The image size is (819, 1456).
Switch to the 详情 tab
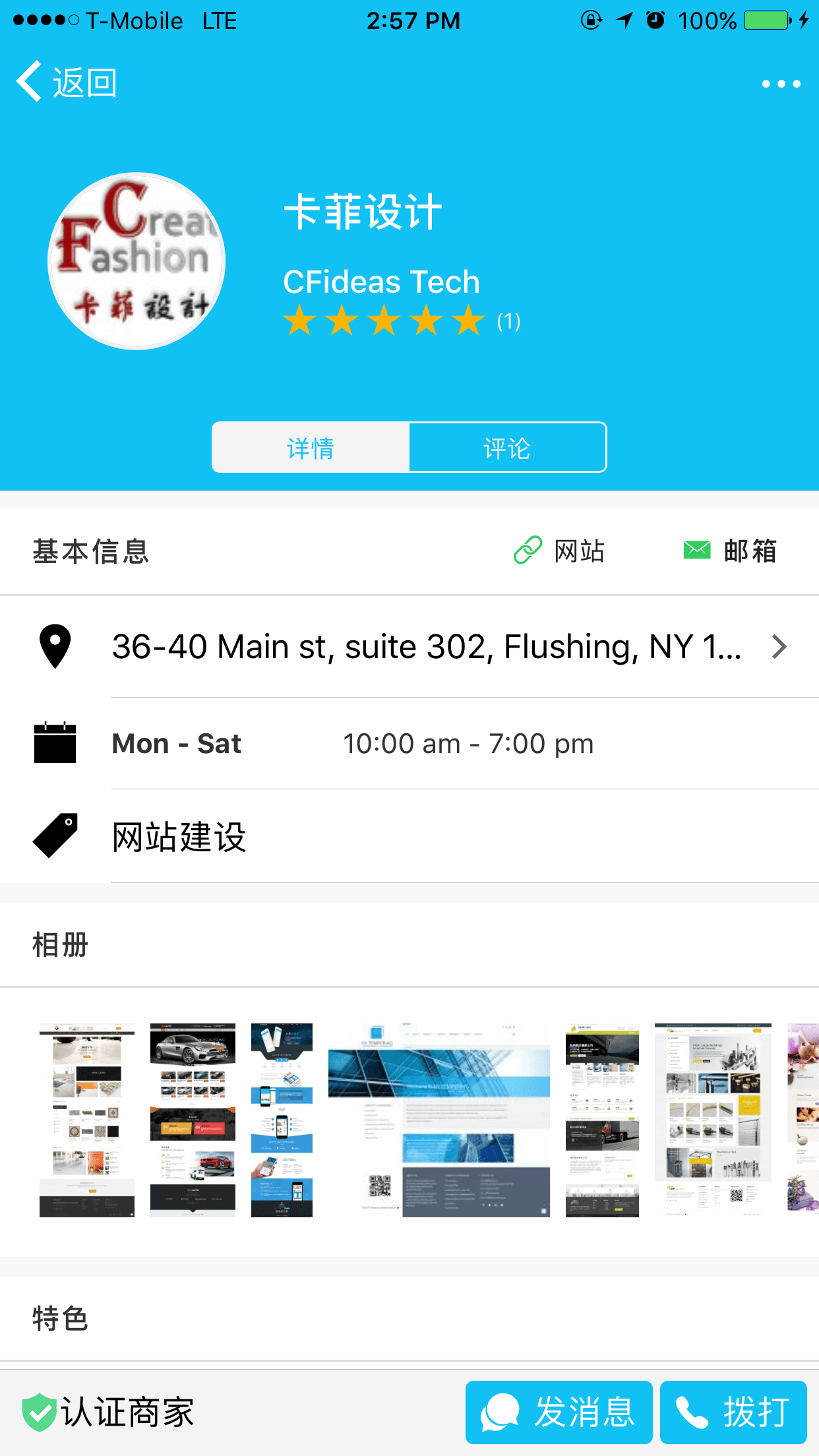pos(311,448)
